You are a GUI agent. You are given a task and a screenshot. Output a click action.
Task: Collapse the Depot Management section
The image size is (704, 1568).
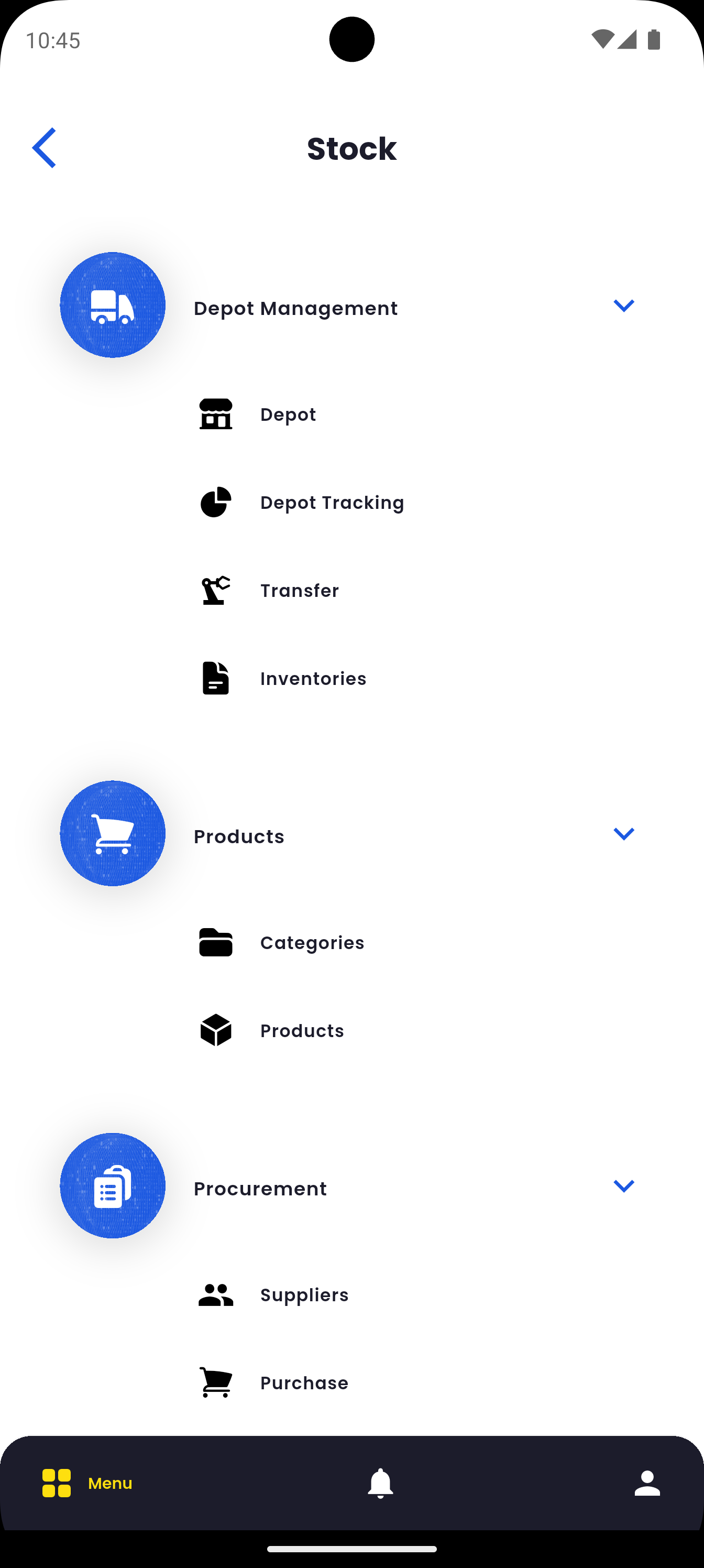click(624, 306)
